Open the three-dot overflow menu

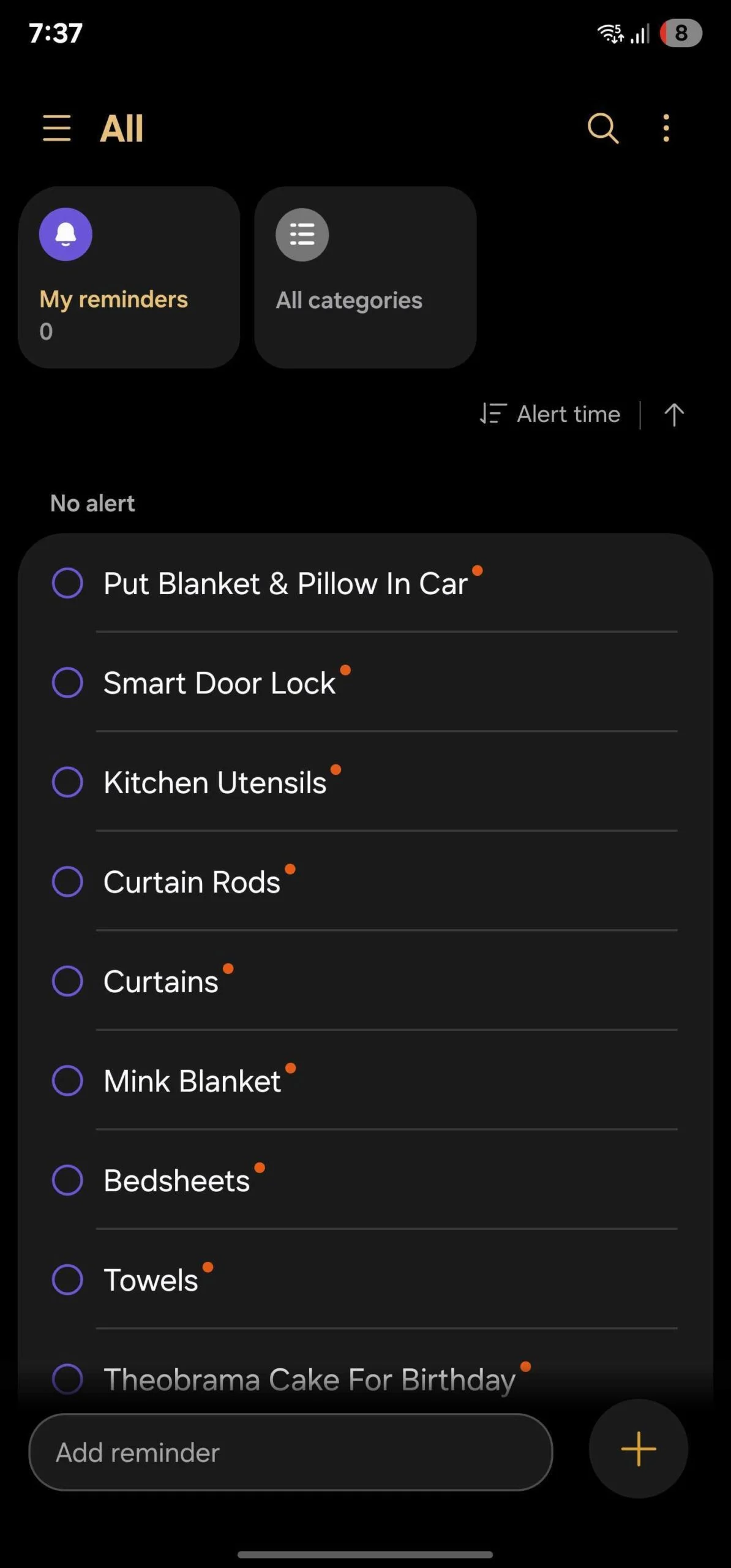coord(666,128)
